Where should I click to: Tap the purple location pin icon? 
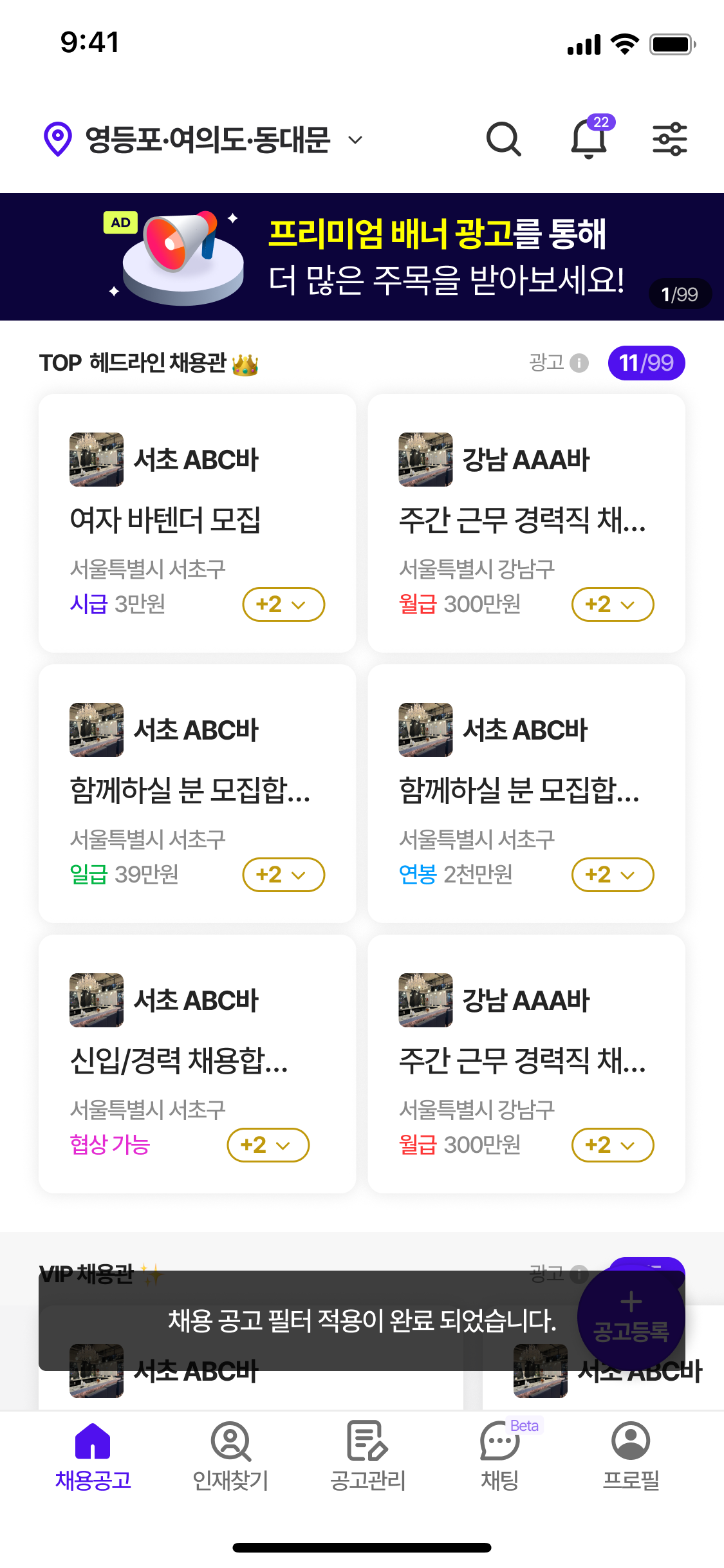(x=57, y=138)
